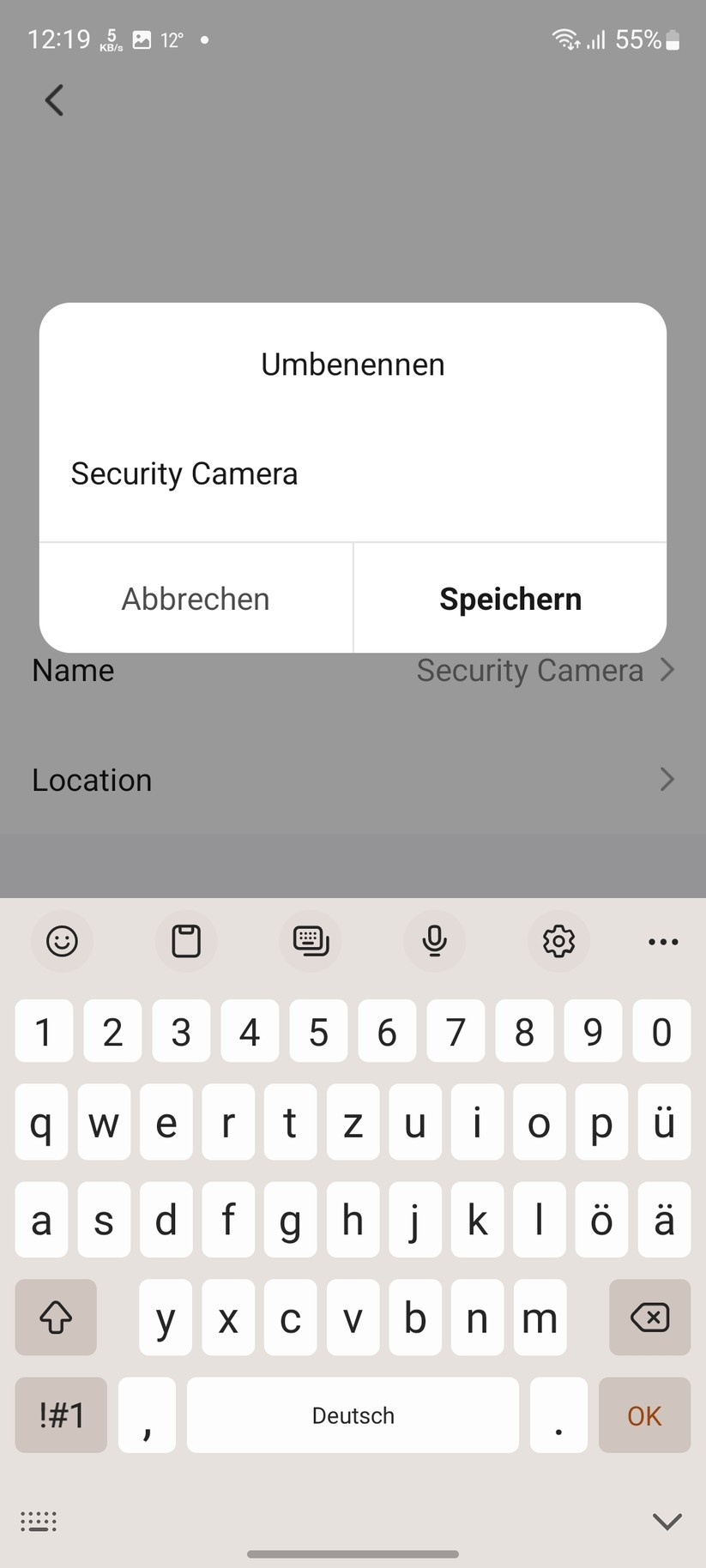
Task: Open the emoji panel on the keyboard
Action: tap(62, 941)
